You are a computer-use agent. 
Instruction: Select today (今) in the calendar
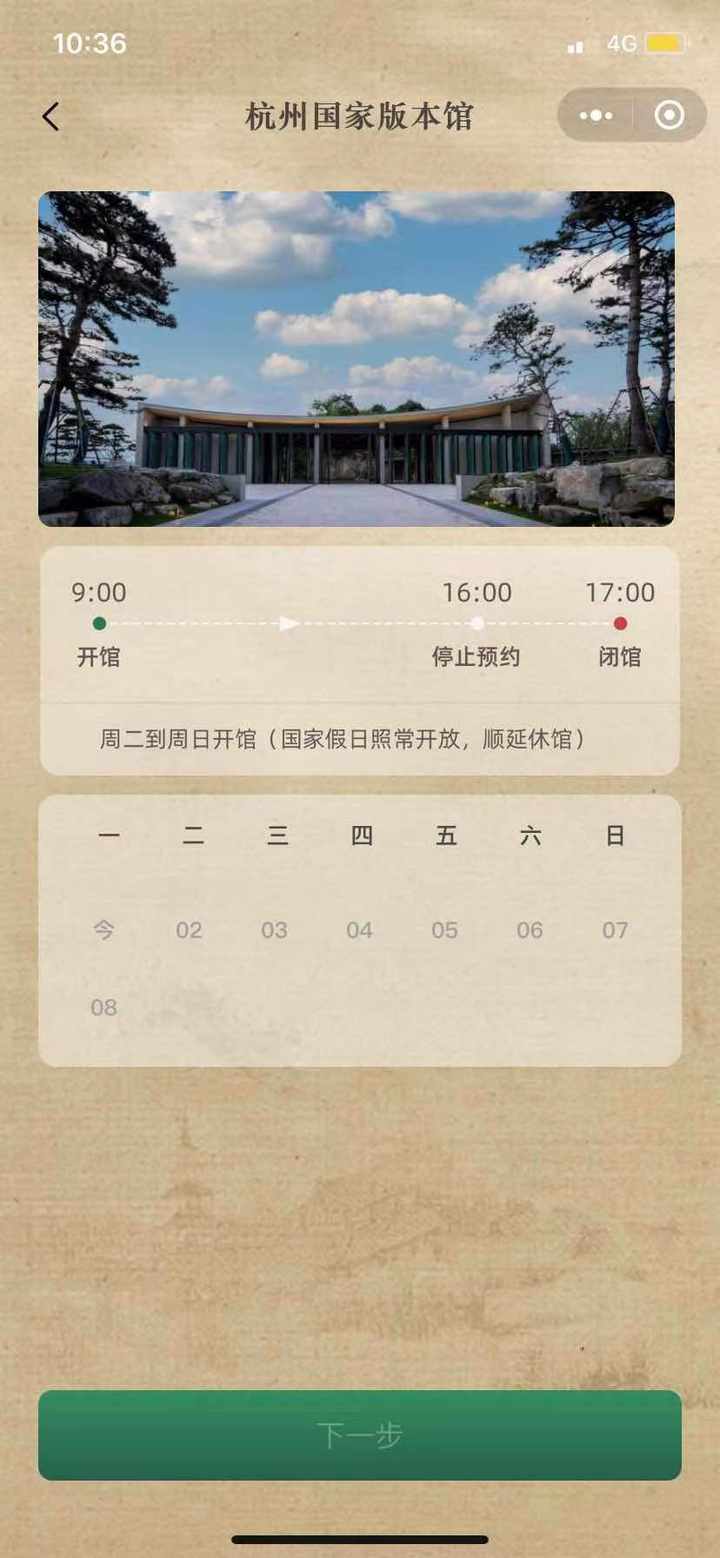click(x=104, y=931)
